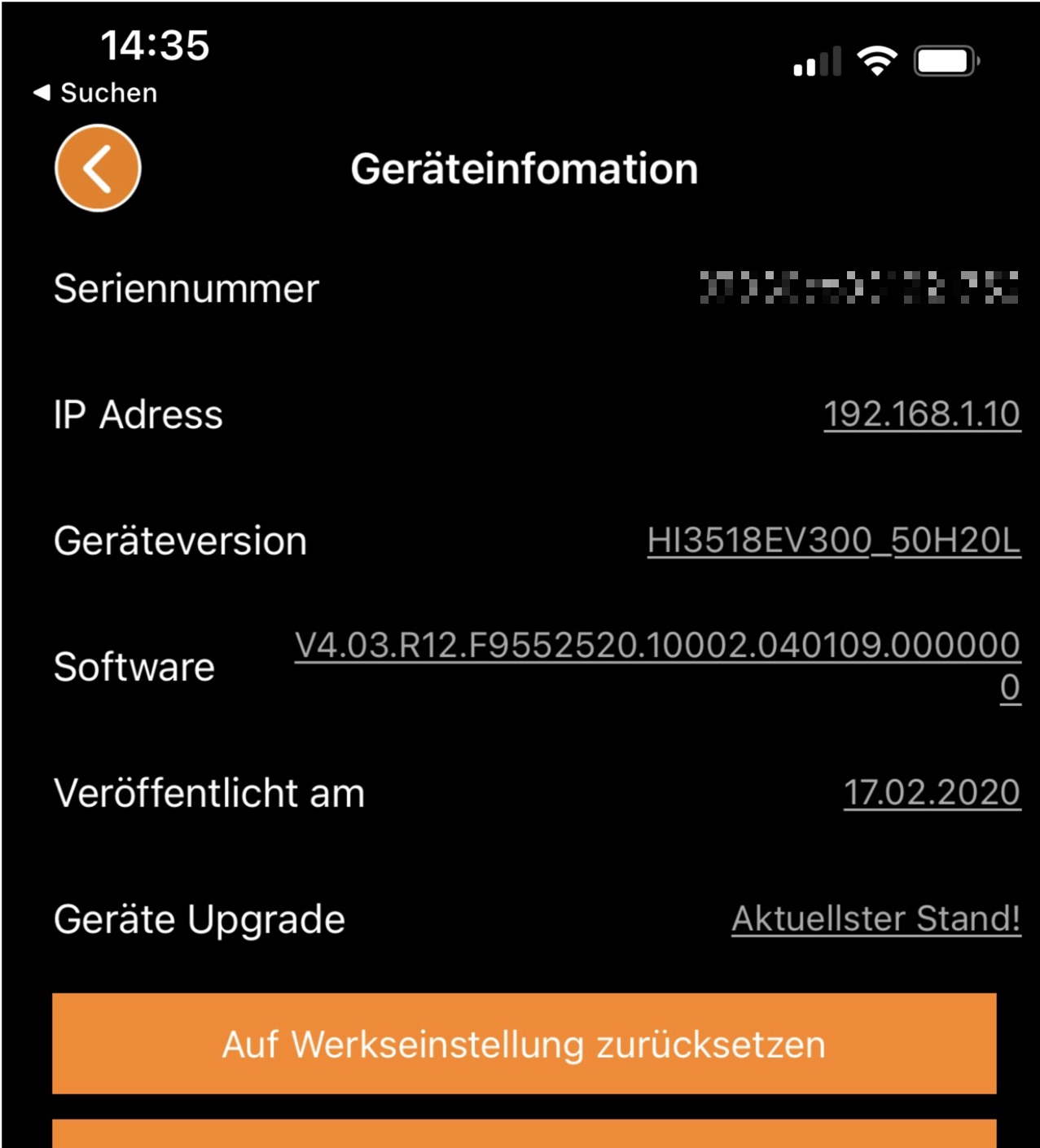Open the Geräteversion HI3518EV300_50H20L link
Image resolution: width=1040 pixels, height=1148 pixels.
[x=833, y=541]
